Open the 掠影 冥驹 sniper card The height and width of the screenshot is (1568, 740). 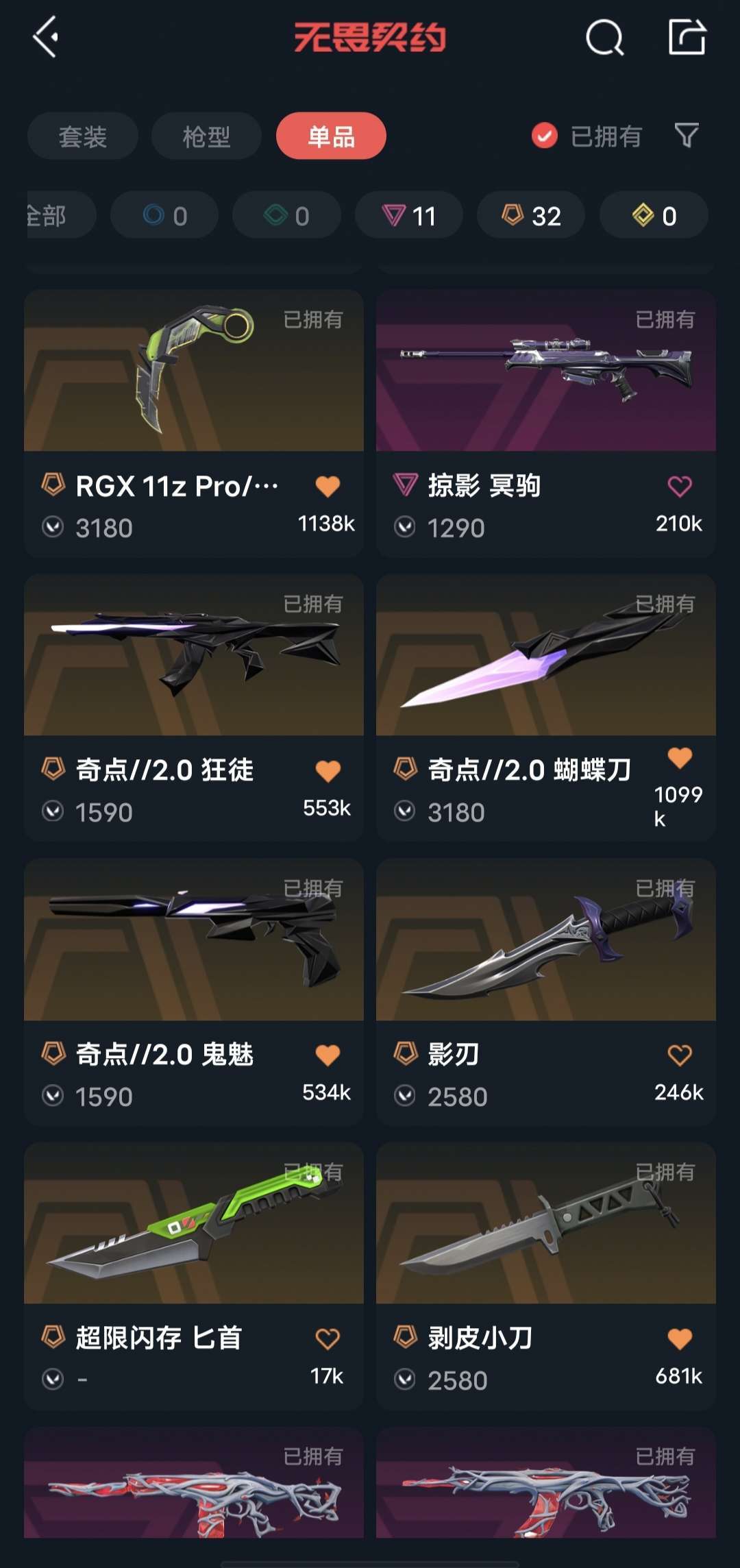(x=546, y=424)
